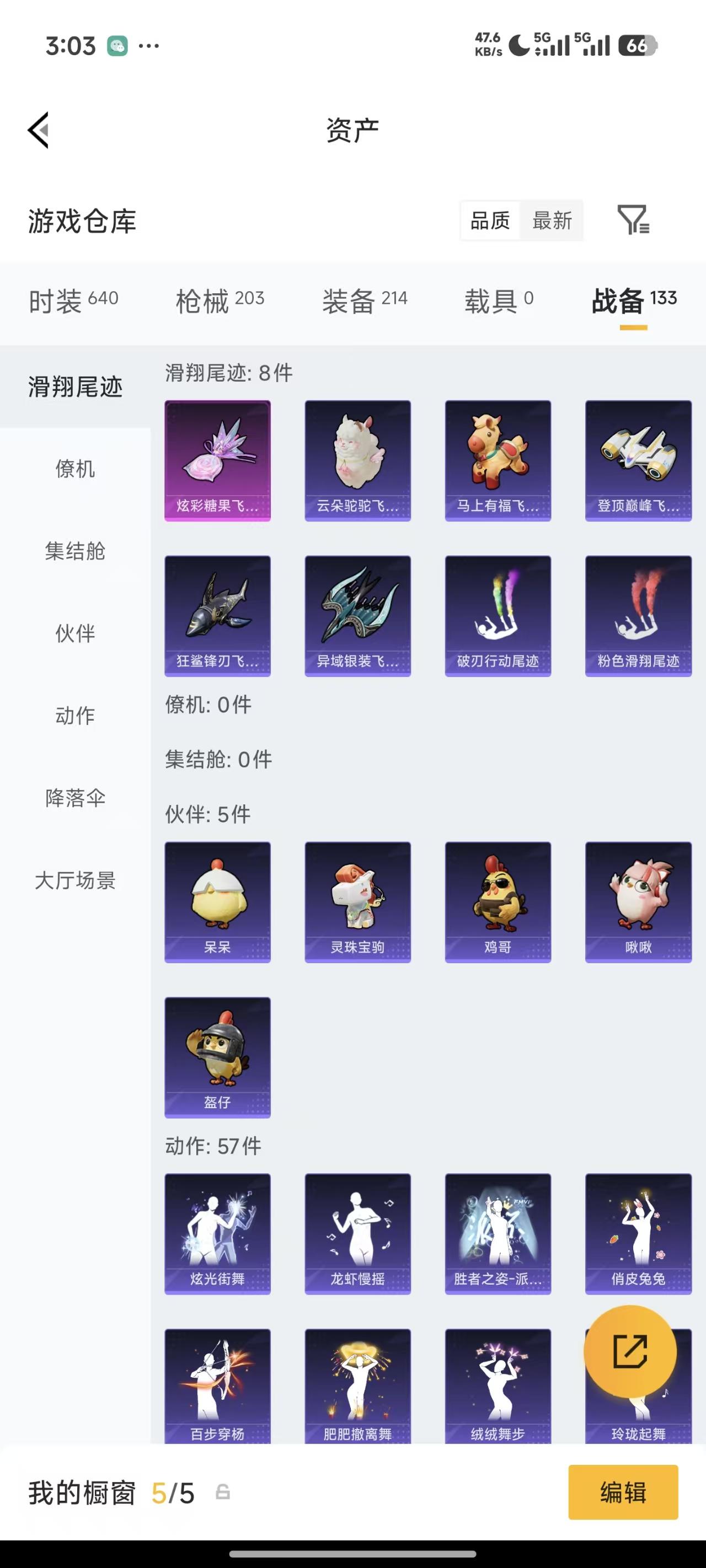The height and width of the screenshot is (1568, 706).
Task: Select the 炫彩糖果 glider trail item
Action: click(217, 460)
